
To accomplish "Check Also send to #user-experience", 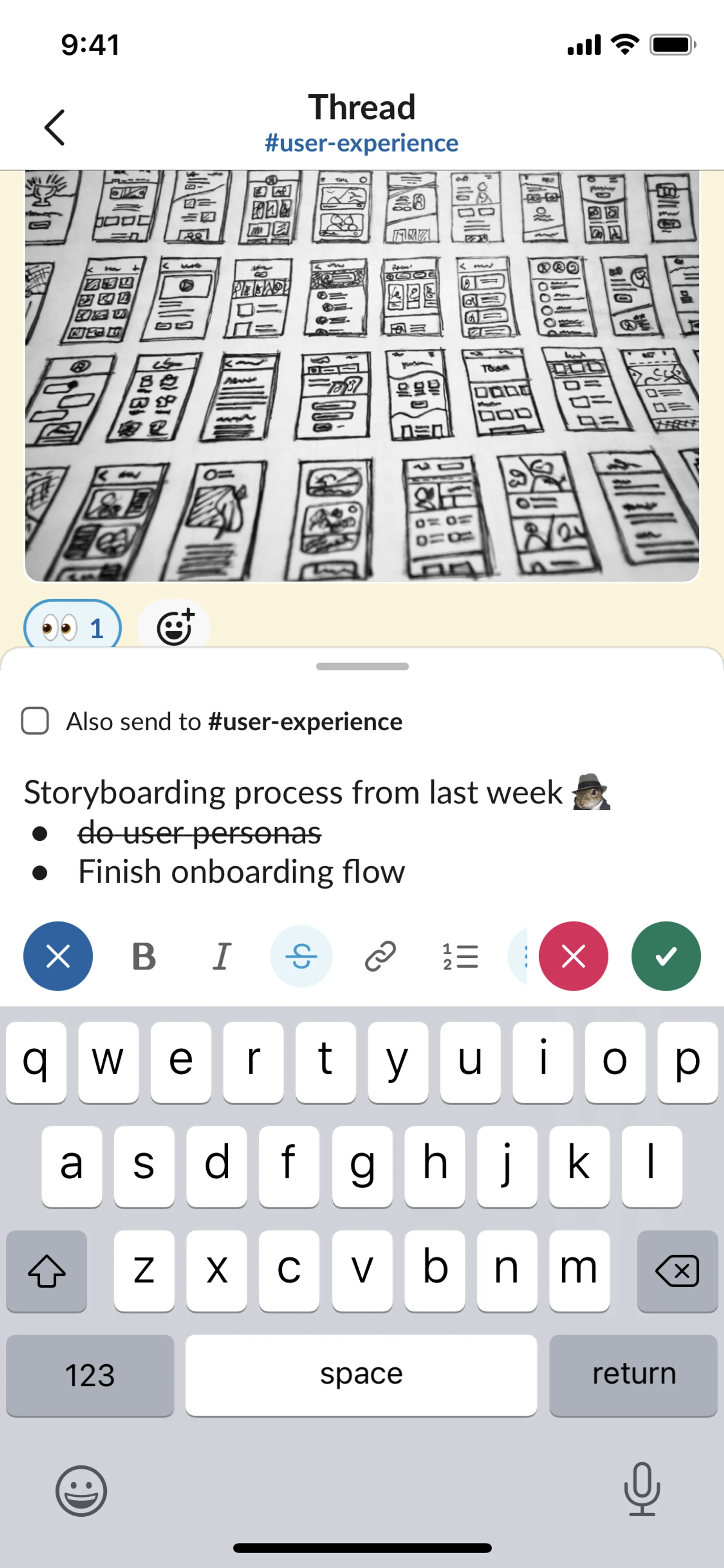I will tap(35, 721).
